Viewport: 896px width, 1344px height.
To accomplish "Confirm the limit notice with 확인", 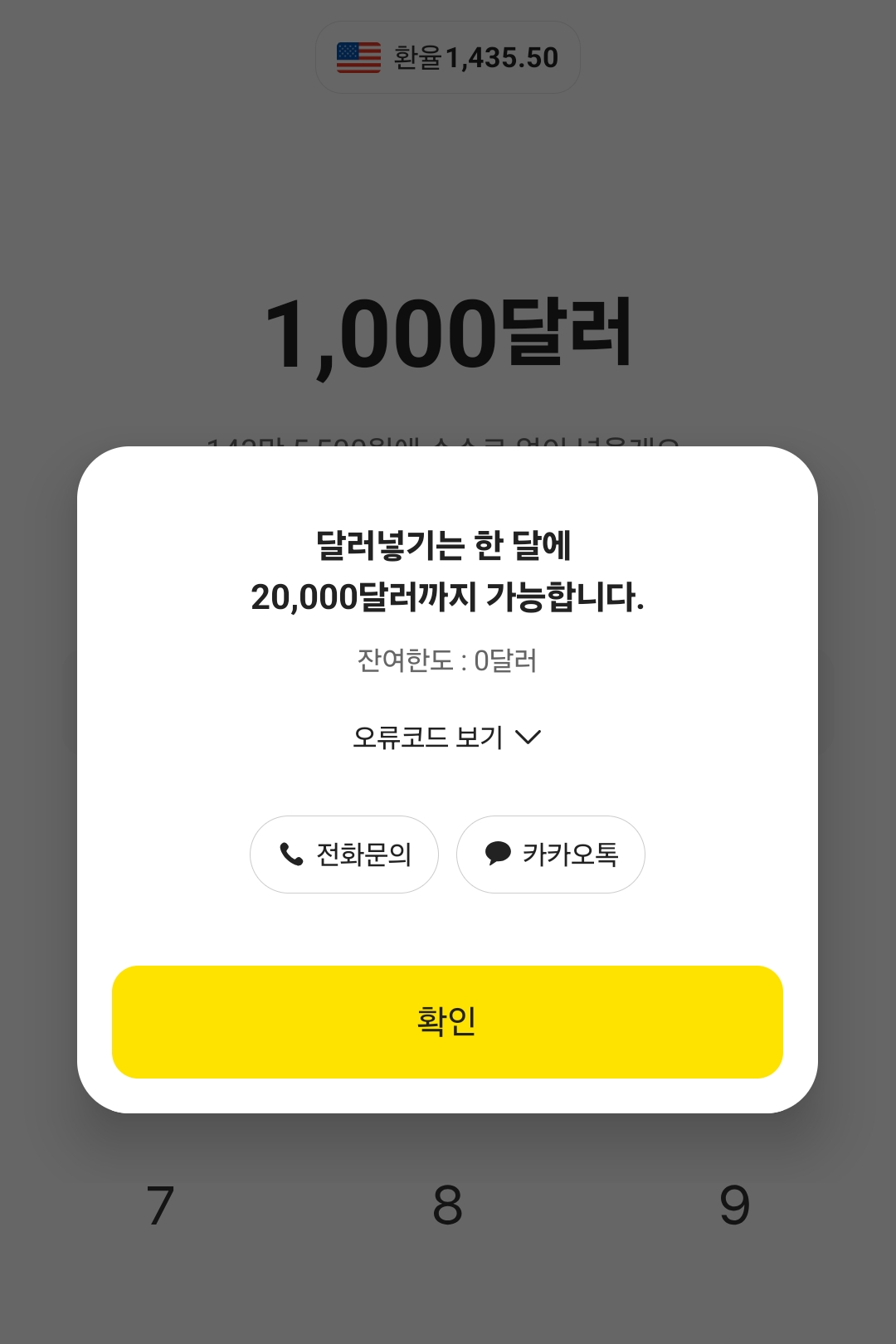I will (448, 1022).
